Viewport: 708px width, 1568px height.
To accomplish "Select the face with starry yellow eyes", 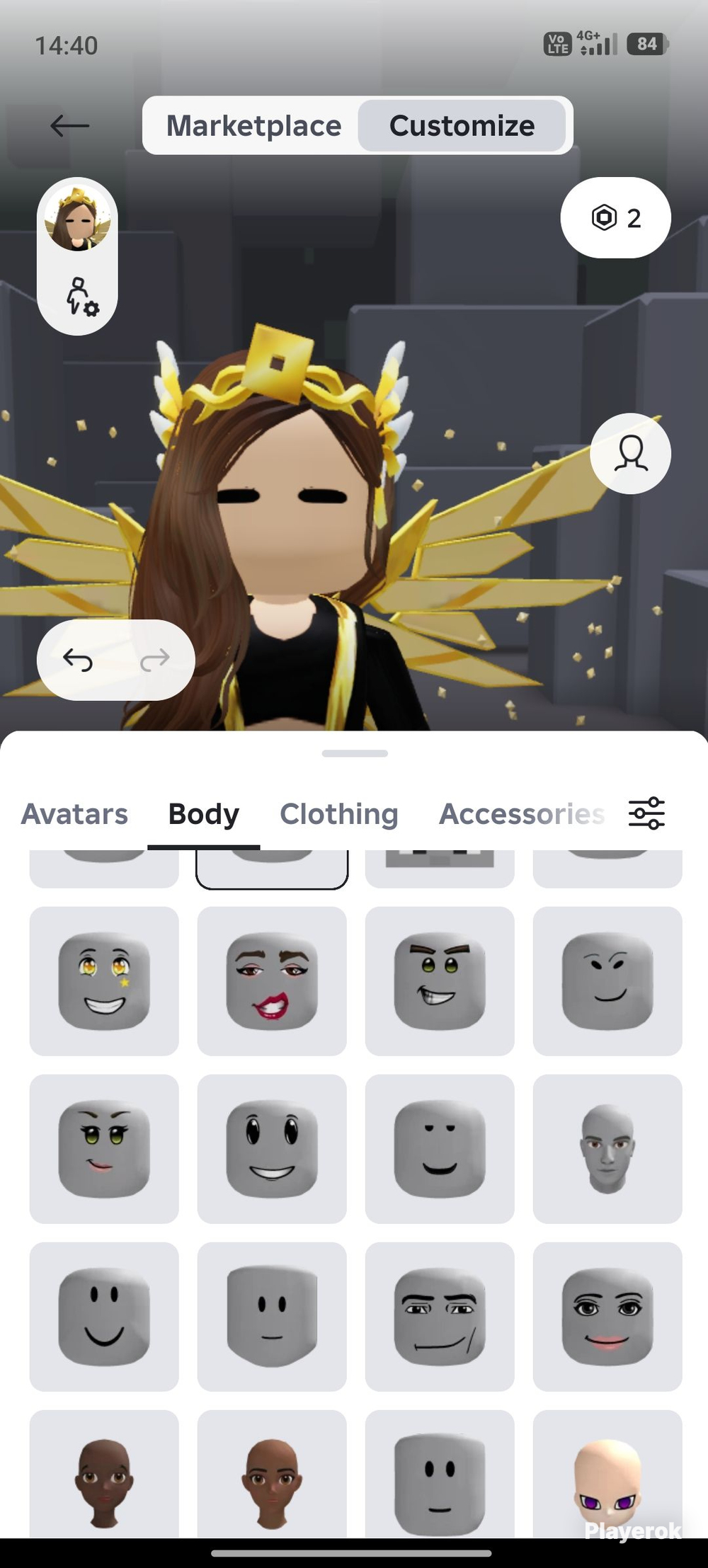I will [x=104, y=981].
